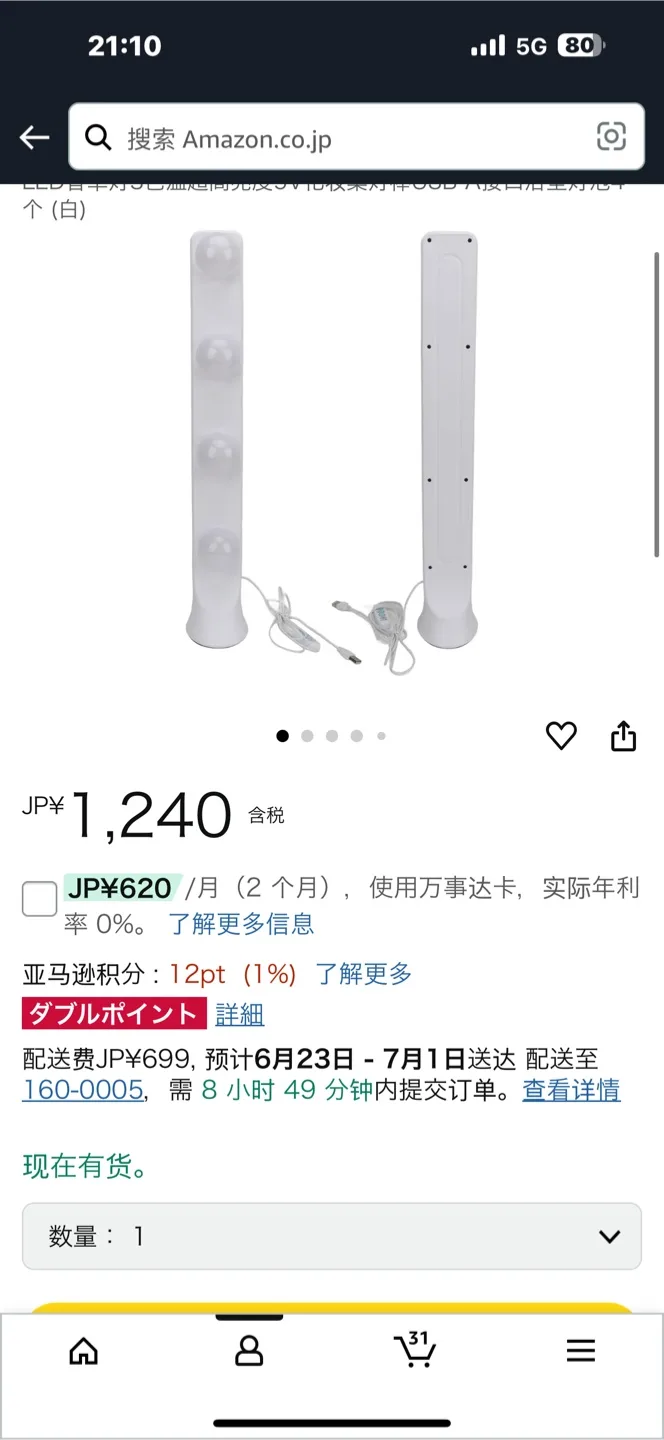Viewport: 664px width, 1440px height.
Task: Open the account profile tab
Action: click(248, 1352)
